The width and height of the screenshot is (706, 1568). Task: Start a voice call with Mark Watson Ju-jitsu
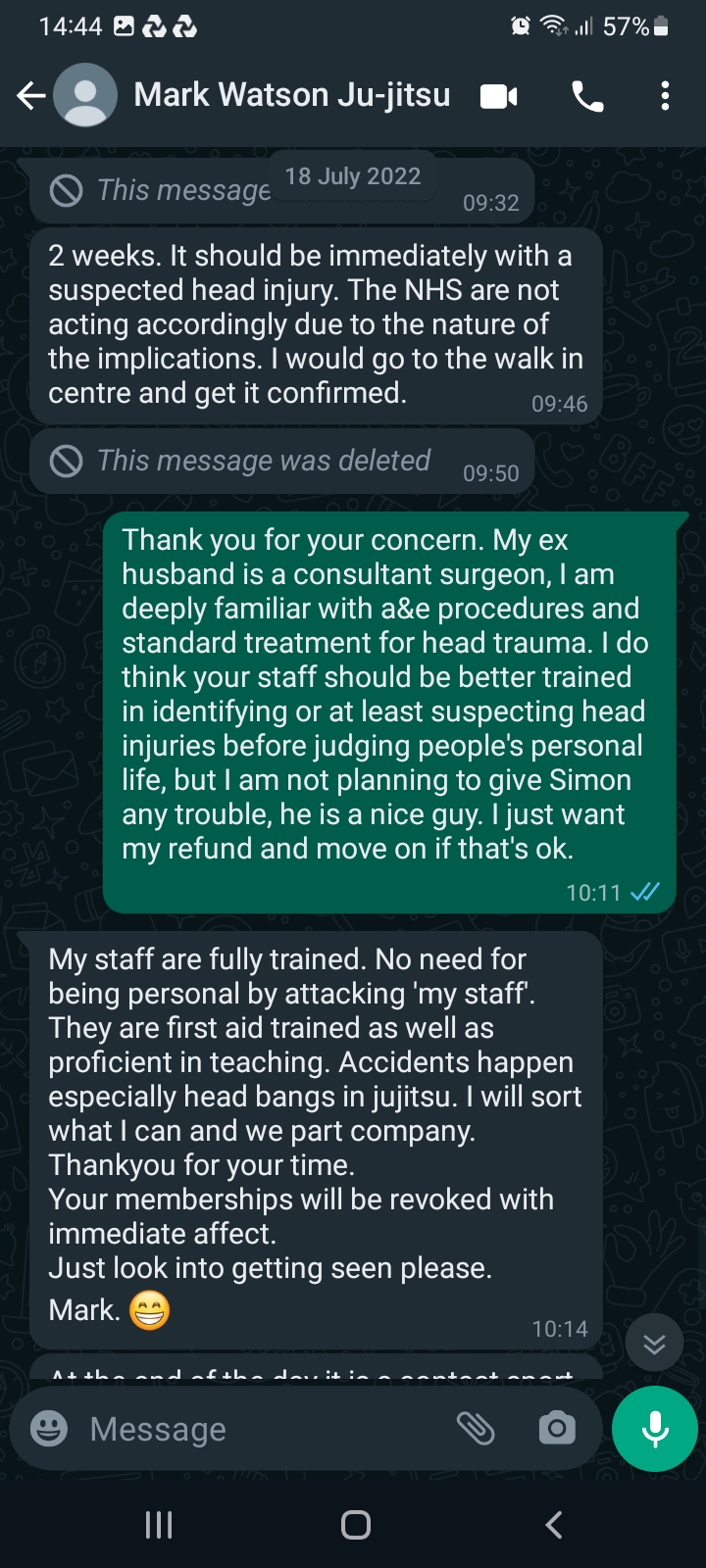point(586,96)
